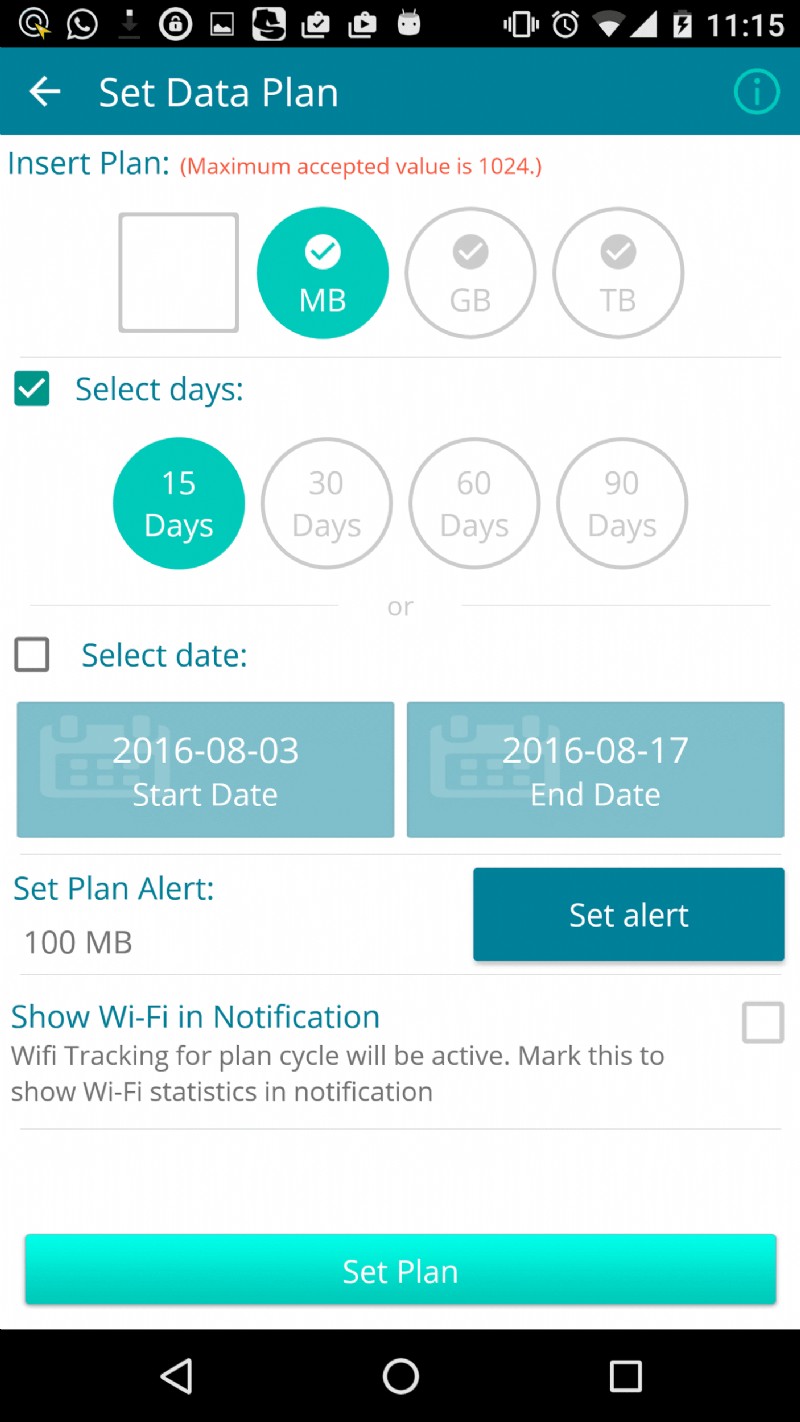800x1422 pixels.
Task: Tap the Set alert button
Action: [x=628, y=915]
